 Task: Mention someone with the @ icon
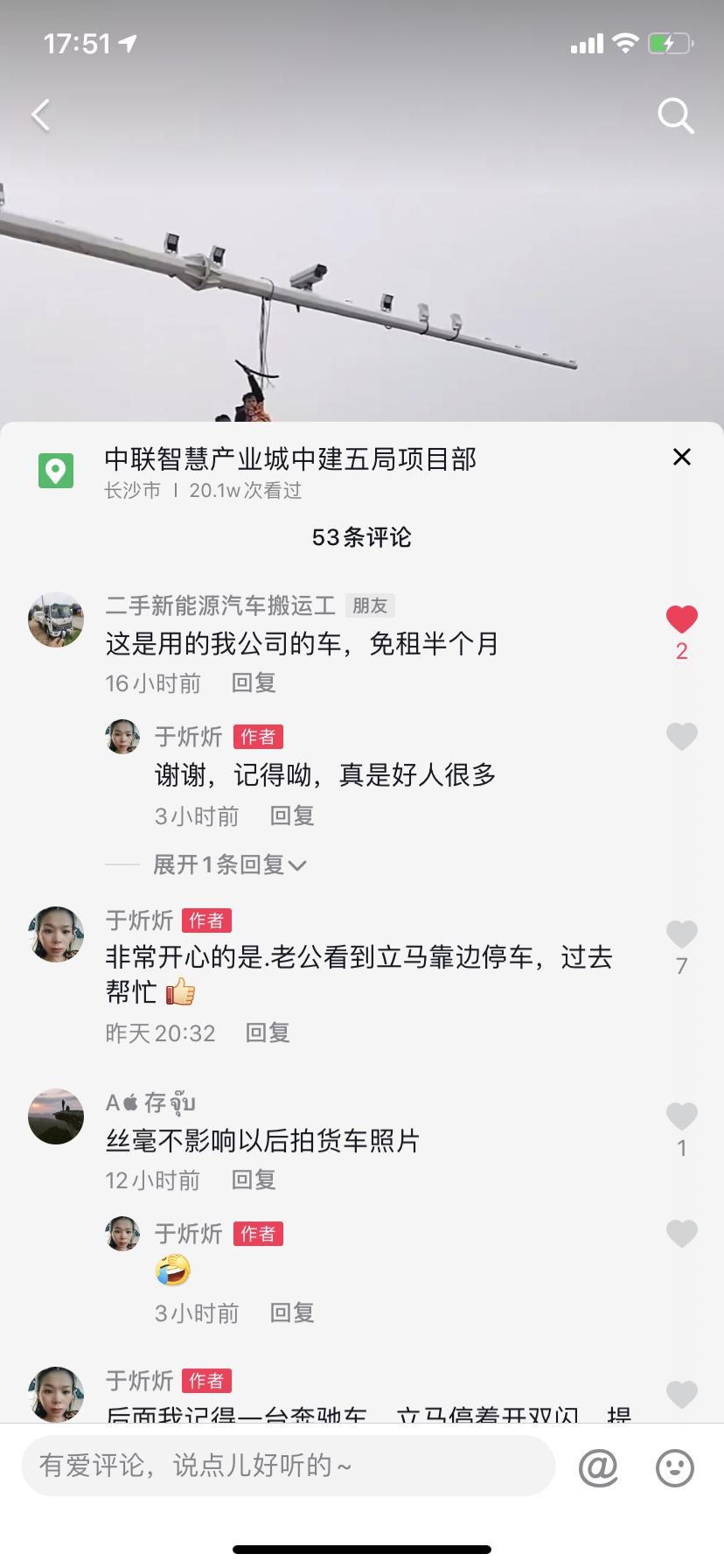(x=598, y=1466)
